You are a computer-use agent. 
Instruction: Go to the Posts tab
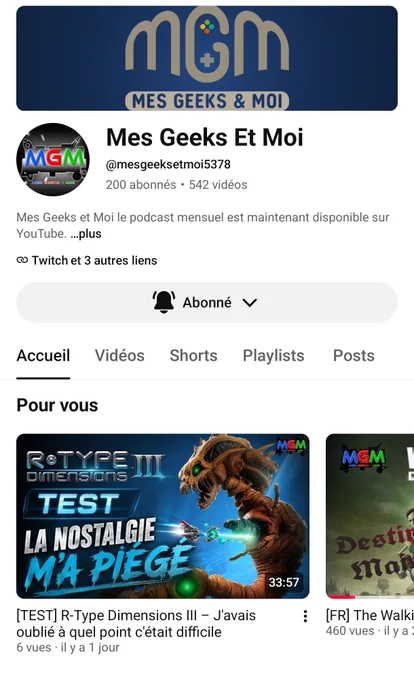point(354,356)
